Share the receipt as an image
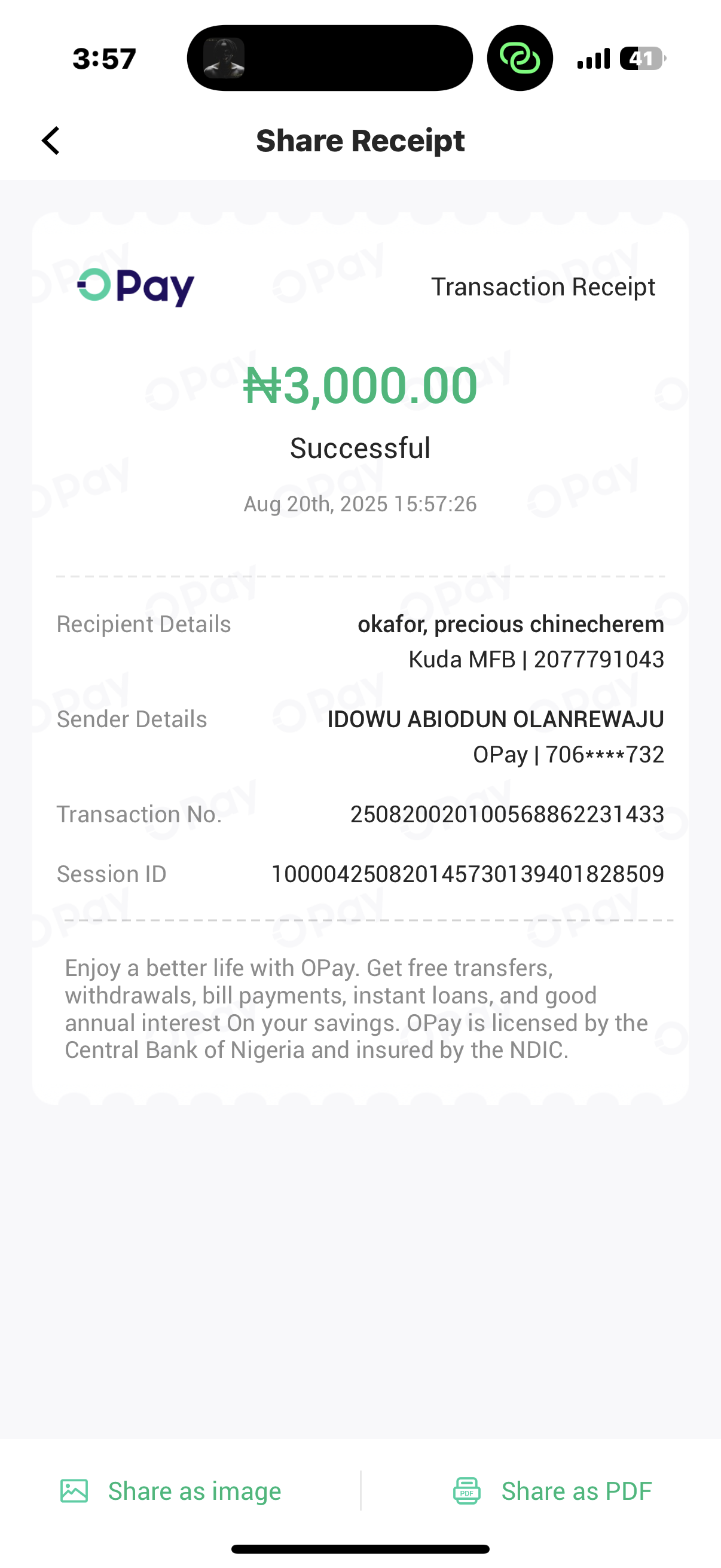The image size is (721, 1568). point(171,1491)
